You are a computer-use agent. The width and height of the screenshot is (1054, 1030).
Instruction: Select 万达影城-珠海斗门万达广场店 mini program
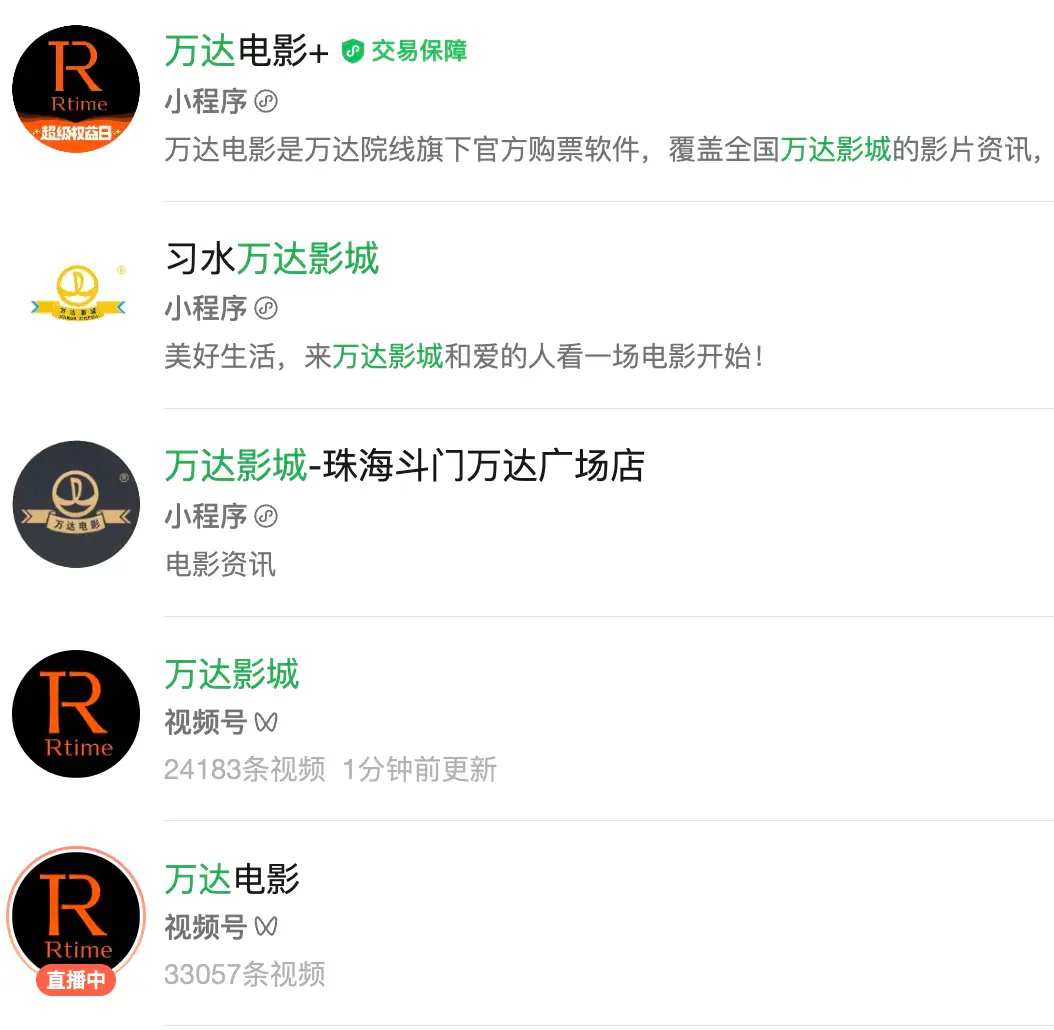coord(404,467)
